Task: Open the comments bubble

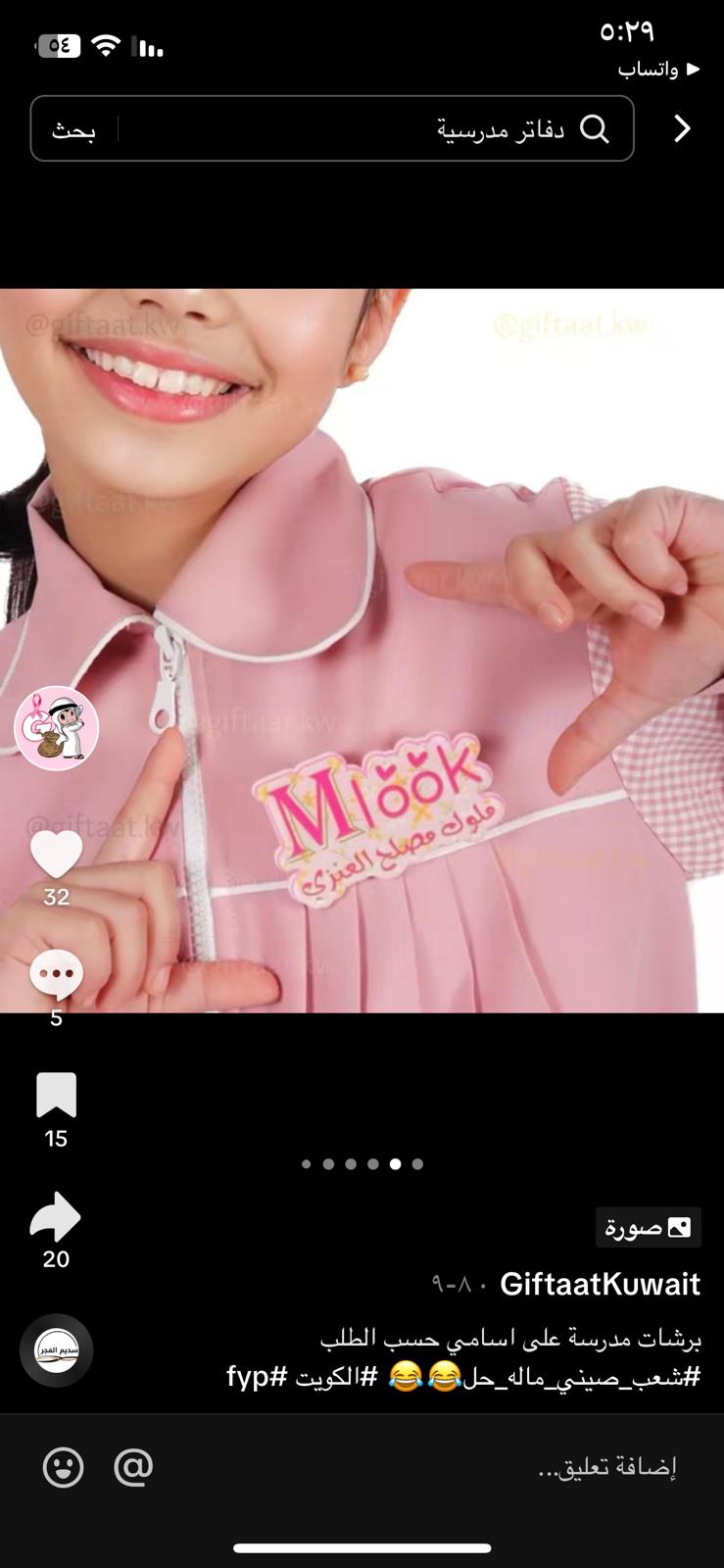Action: coord(56,974)
